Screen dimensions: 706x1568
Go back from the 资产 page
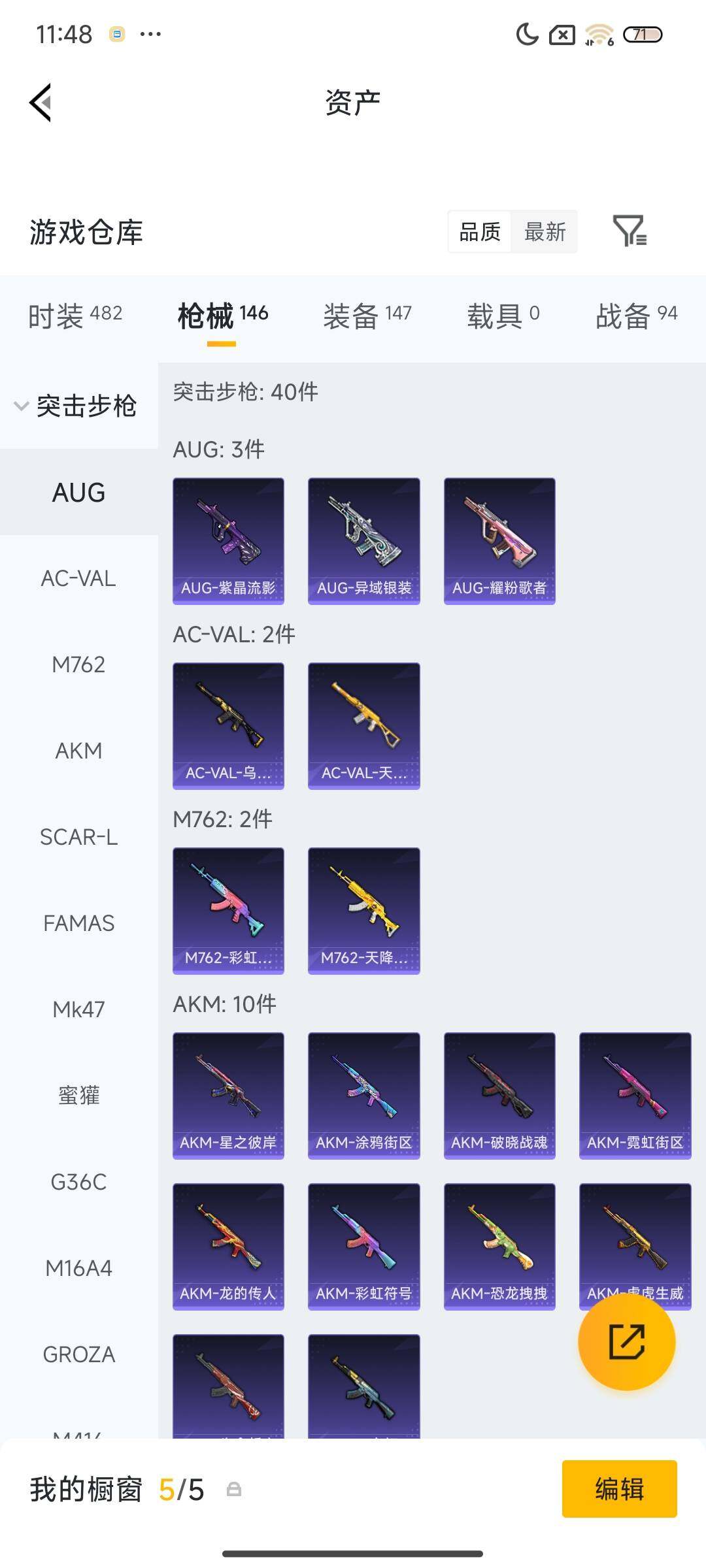tap(41, 103)
